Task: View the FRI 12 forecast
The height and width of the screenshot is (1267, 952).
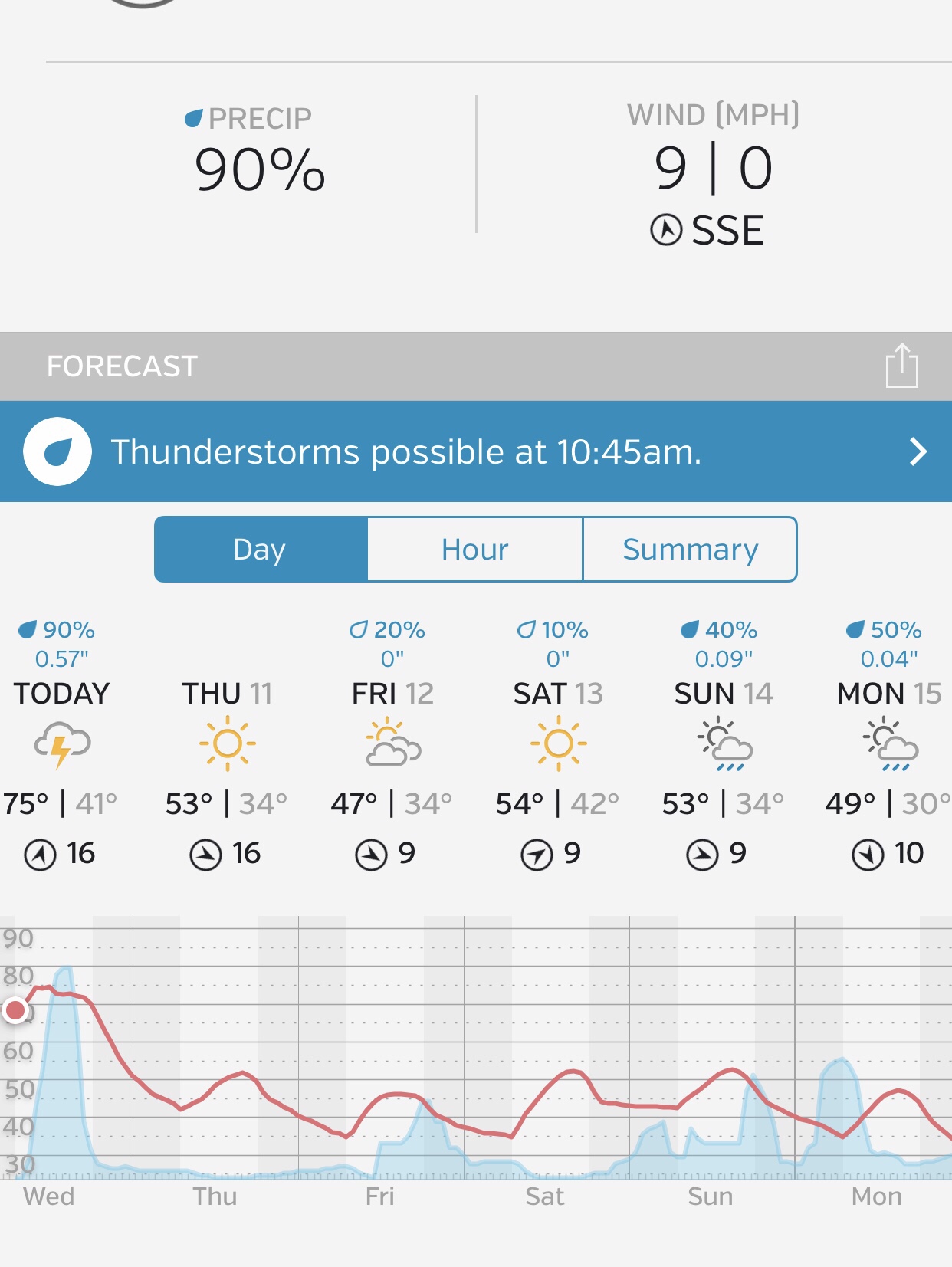Action: (x=392, y=742)
